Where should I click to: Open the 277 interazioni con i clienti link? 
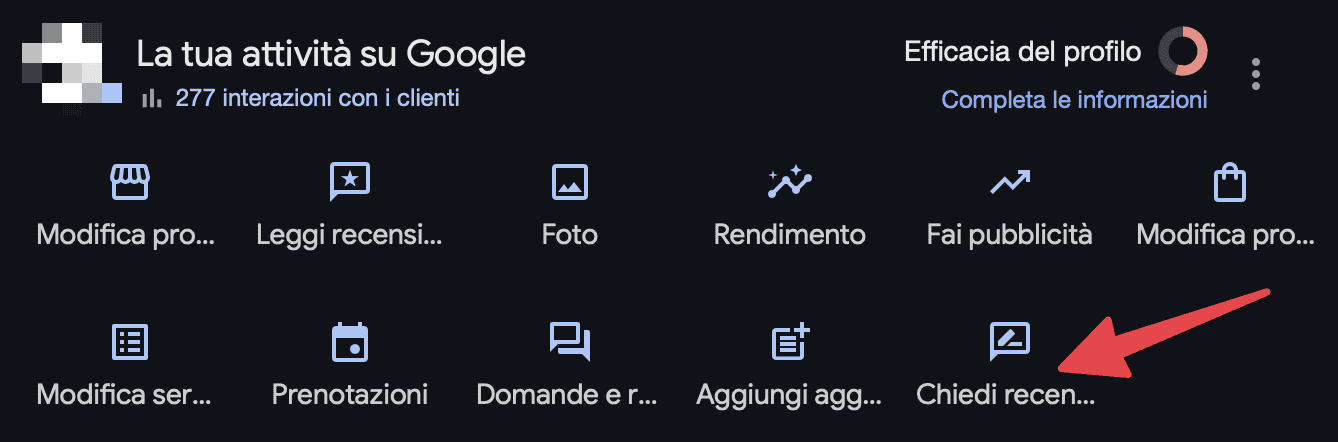(316, 98)
